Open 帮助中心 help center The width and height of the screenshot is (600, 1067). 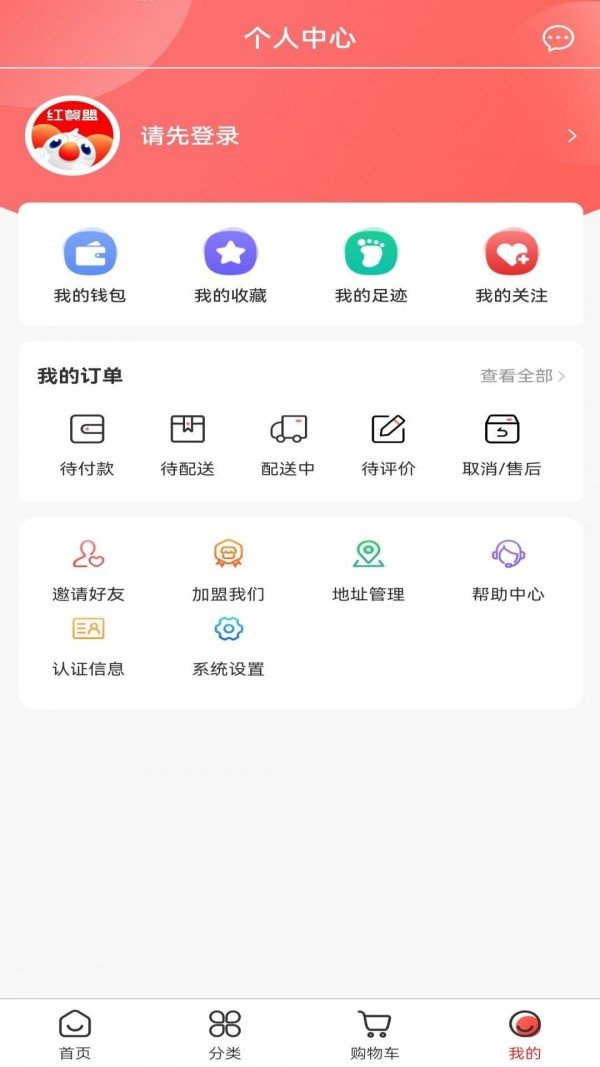point(508,570)
